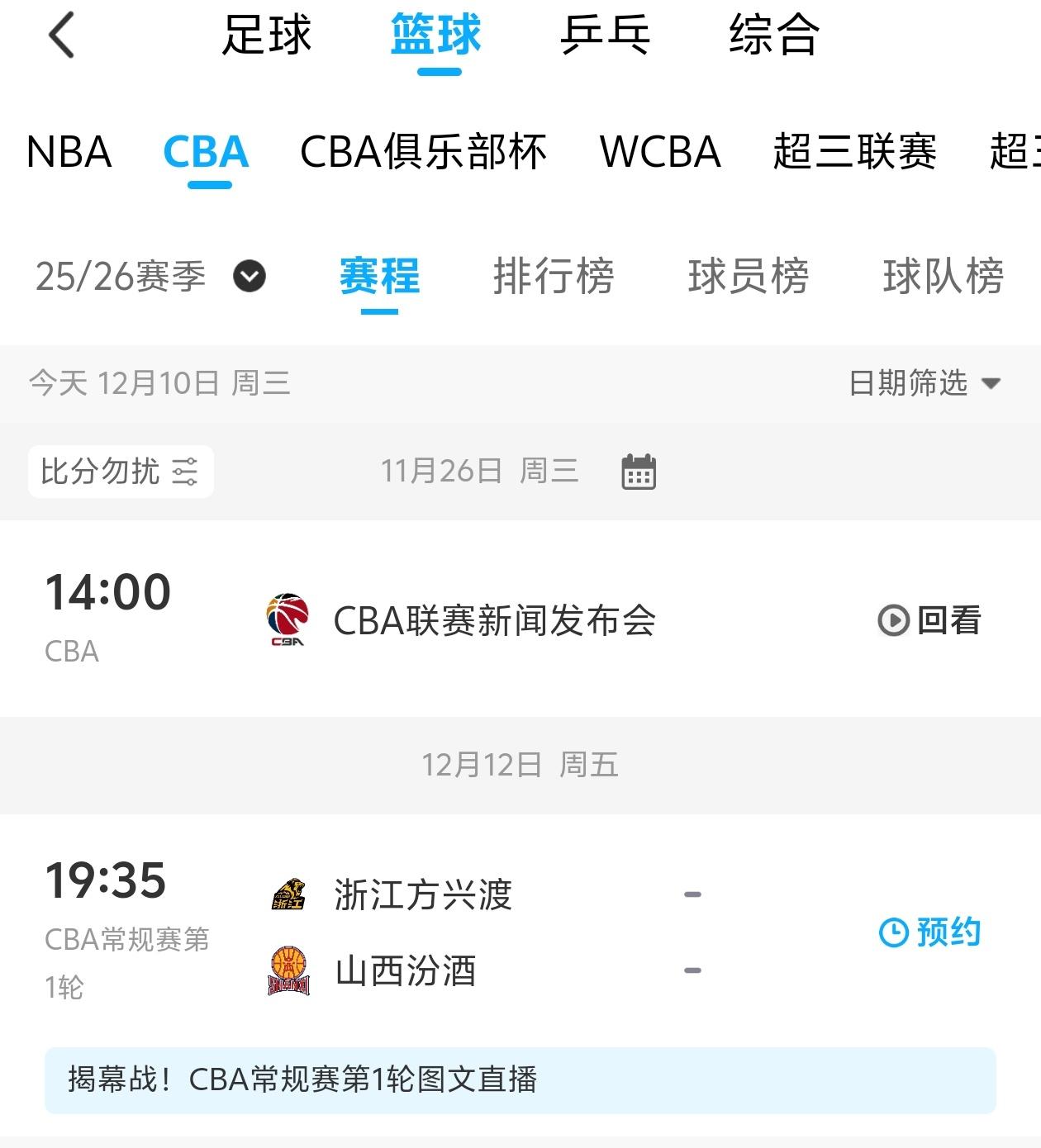Expand the chevron beside 25/26赛季
The image size is (1041, 1148).
[x=250, y=278]
